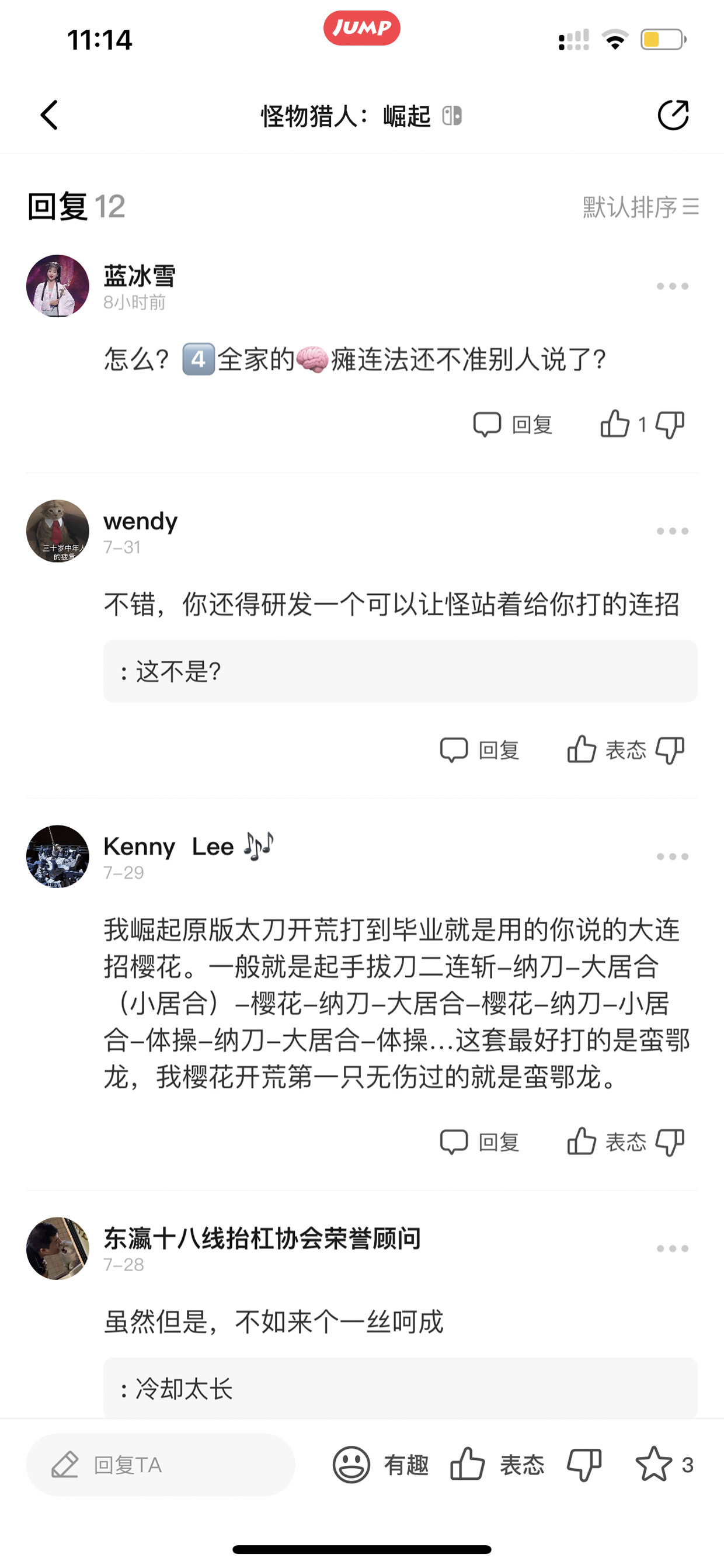Favorite the post with the star icon

click(x=654, y=1465)
